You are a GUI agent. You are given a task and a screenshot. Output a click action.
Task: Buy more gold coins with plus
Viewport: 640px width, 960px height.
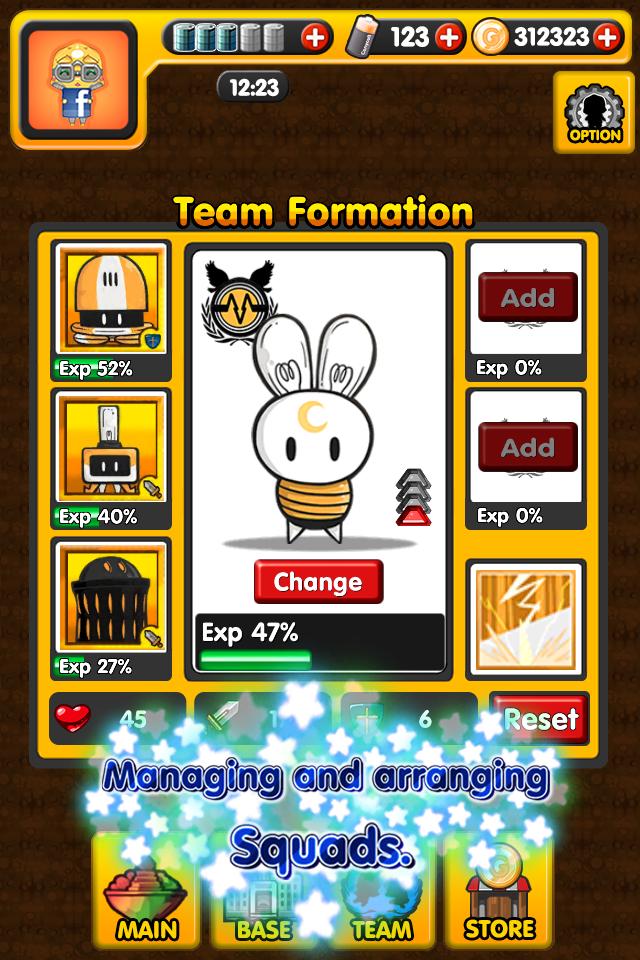coord(607,38)
